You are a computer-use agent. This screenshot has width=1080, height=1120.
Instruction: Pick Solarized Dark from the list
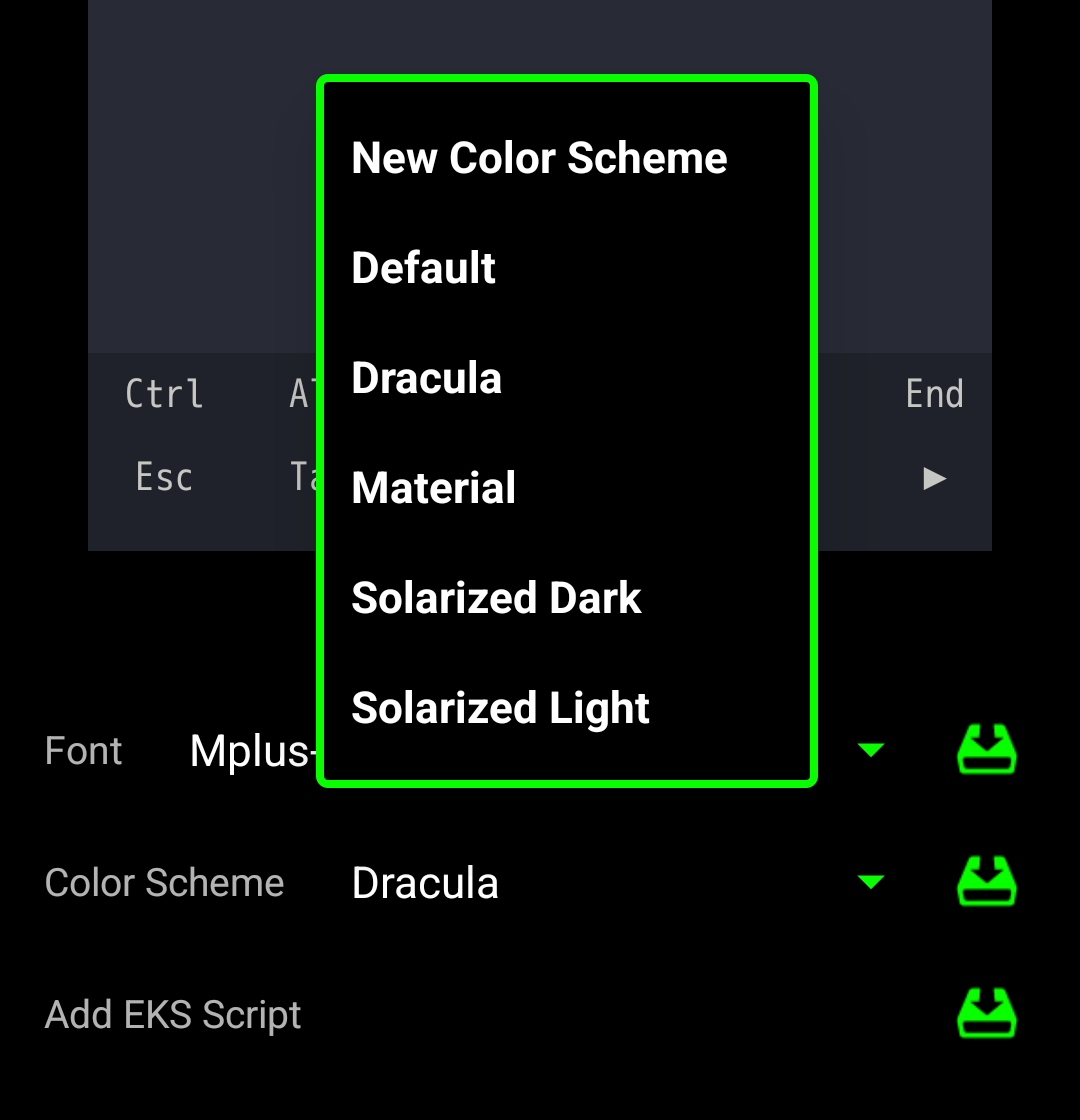(496, 597)
